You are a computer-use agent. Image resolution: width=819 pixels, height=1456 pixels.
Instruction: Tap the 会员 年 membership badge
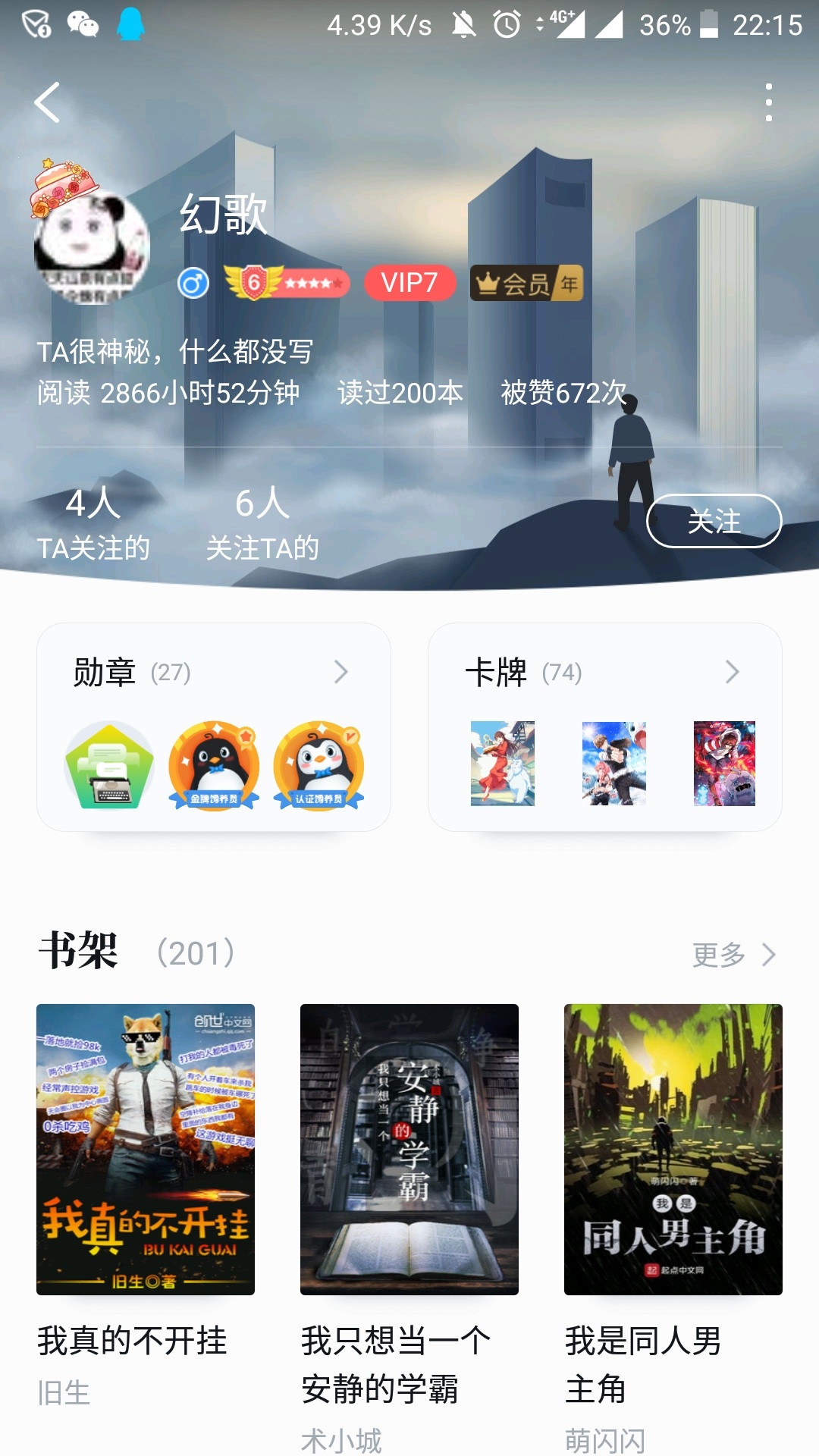526,283
